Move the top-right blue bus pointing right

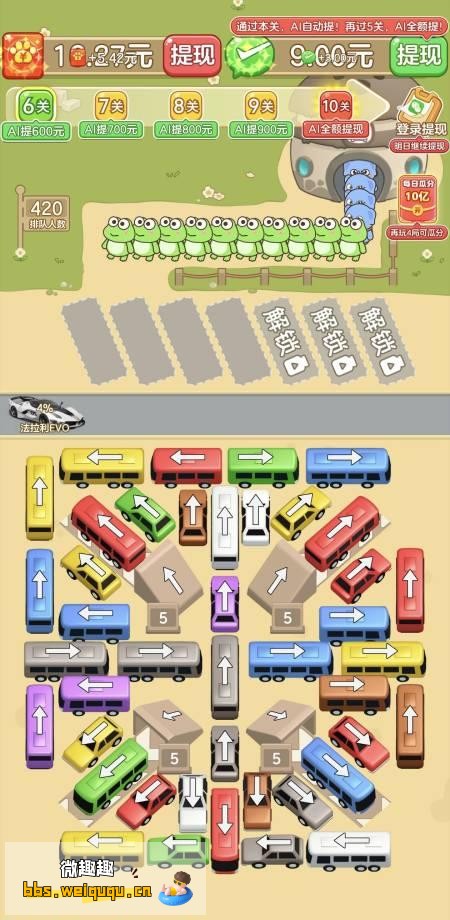[x=347, y=466]
